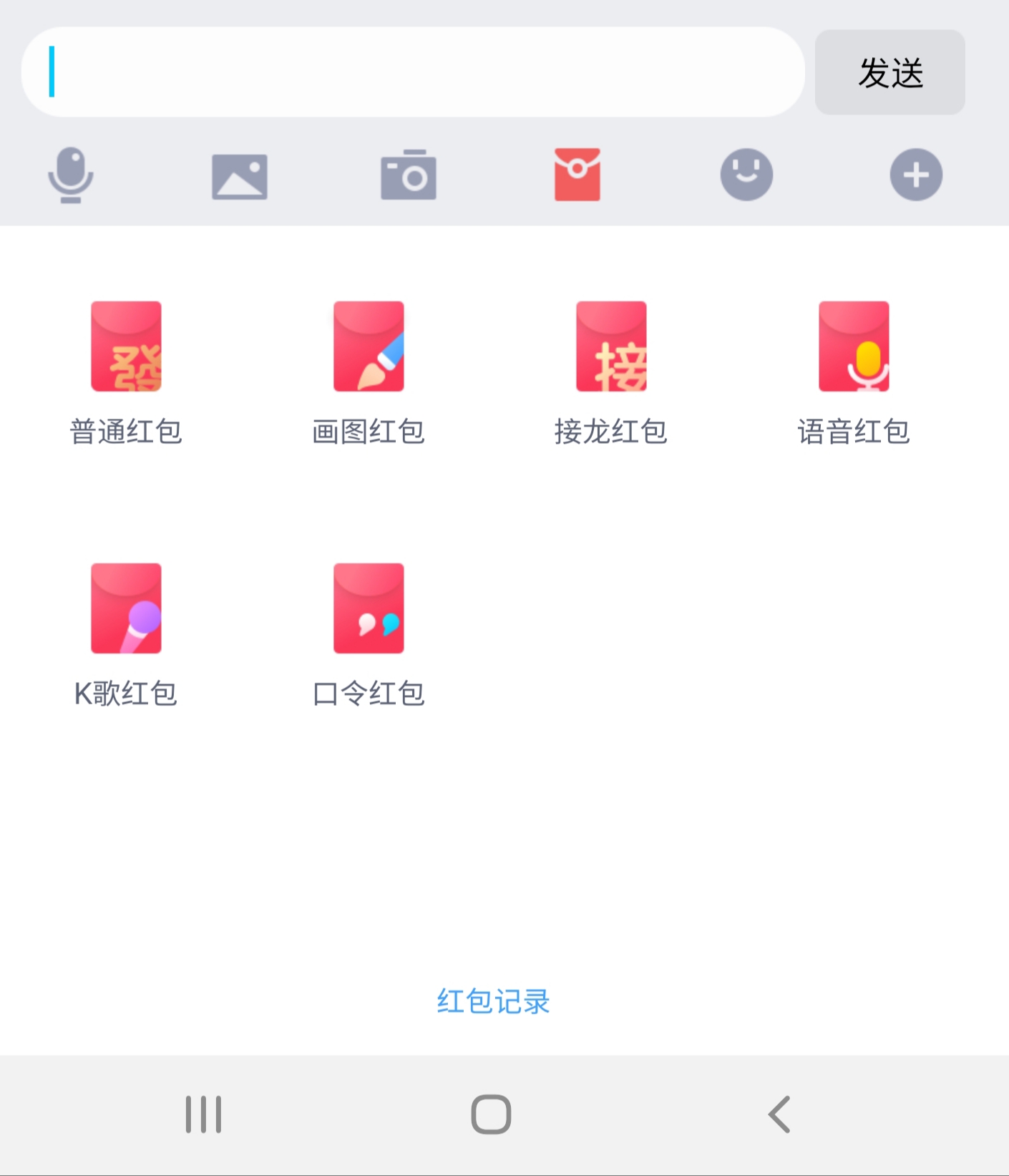Tap the message input field
The image size is (1009, 1176).
(x=413, y=72)
